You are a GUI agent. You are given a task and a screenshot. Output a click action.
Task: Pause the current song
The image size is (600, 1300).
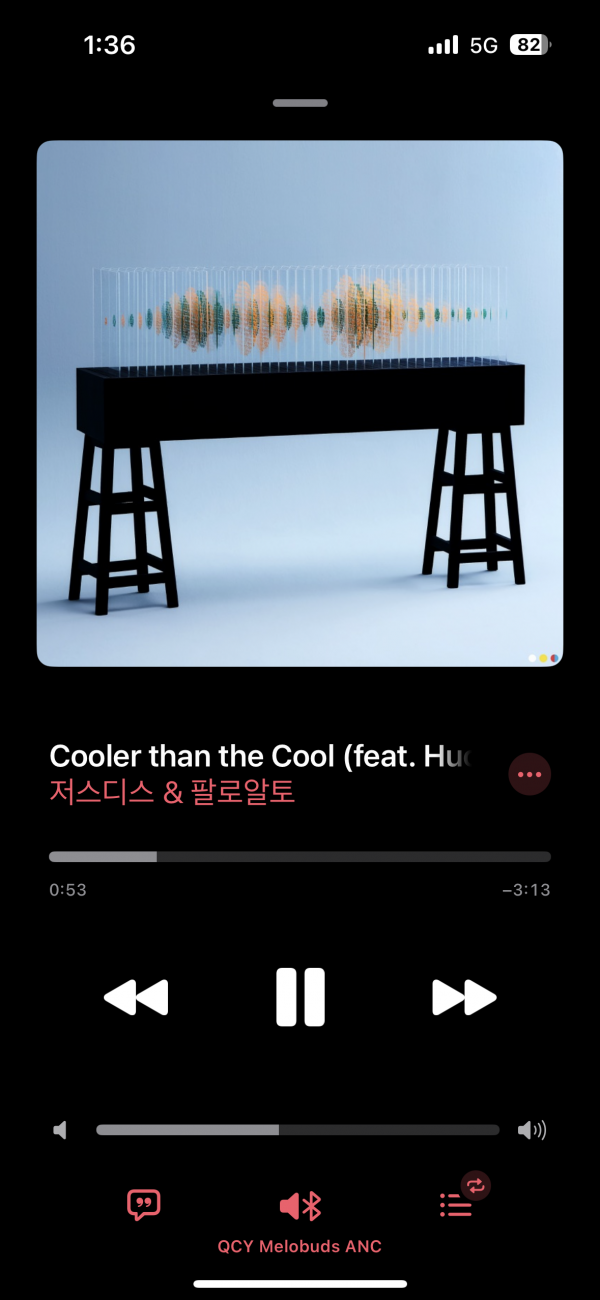click(300, 997)
